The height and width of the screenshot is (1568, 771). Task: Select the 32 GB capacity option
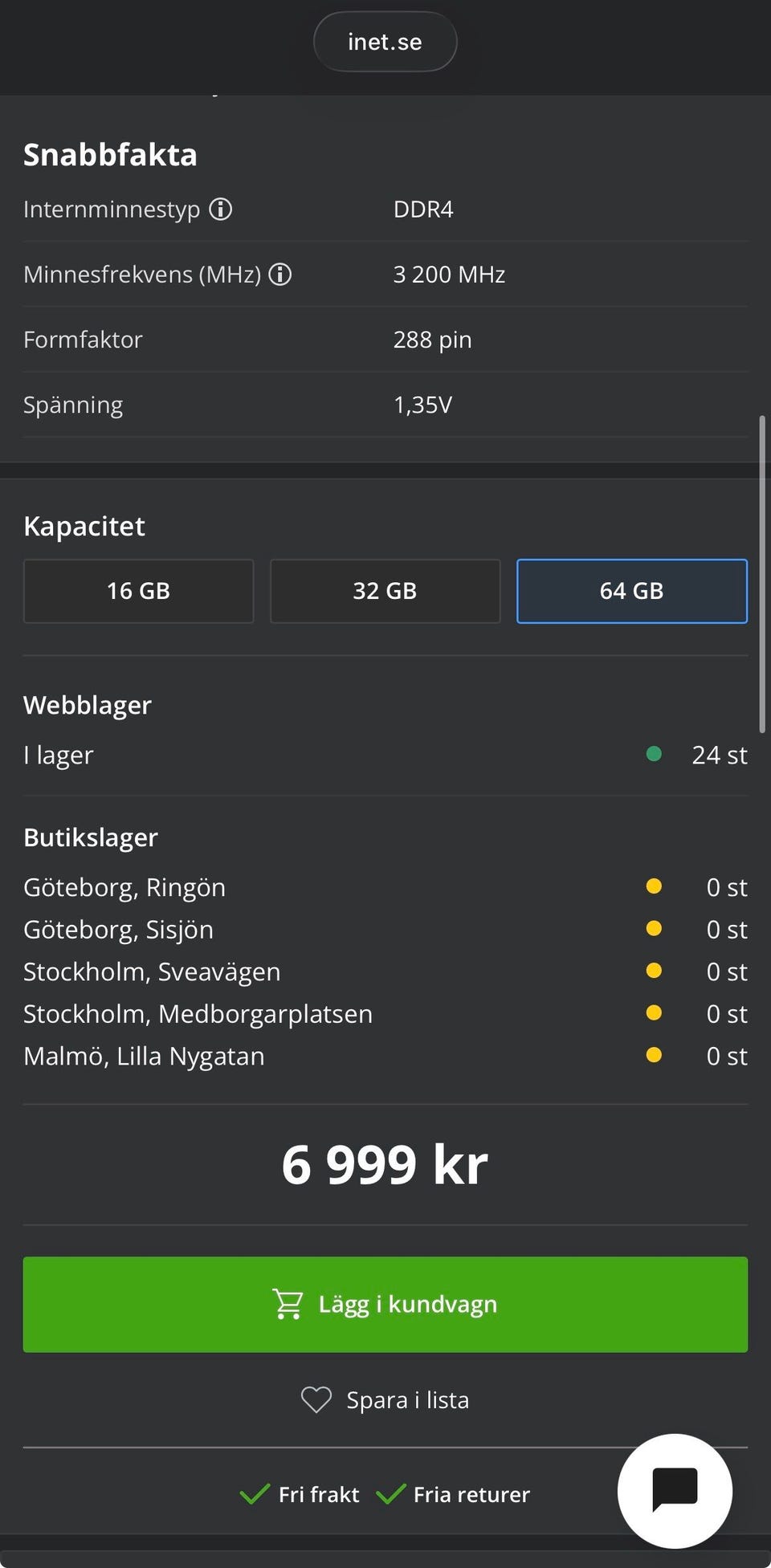pyautogui.click(x=385, y=591)
